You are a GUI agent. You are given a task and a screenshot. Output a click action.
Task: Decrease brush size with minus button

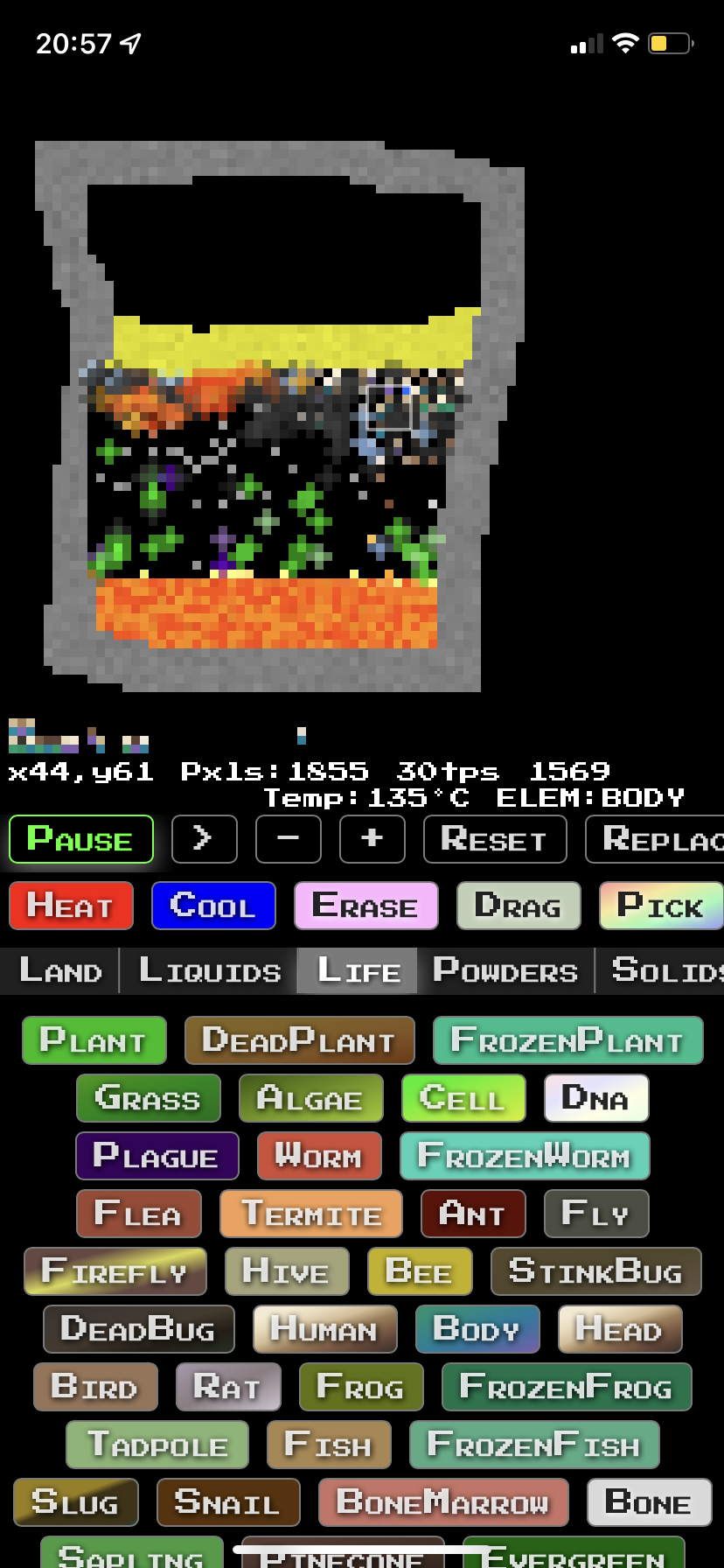tap(288, 839)
